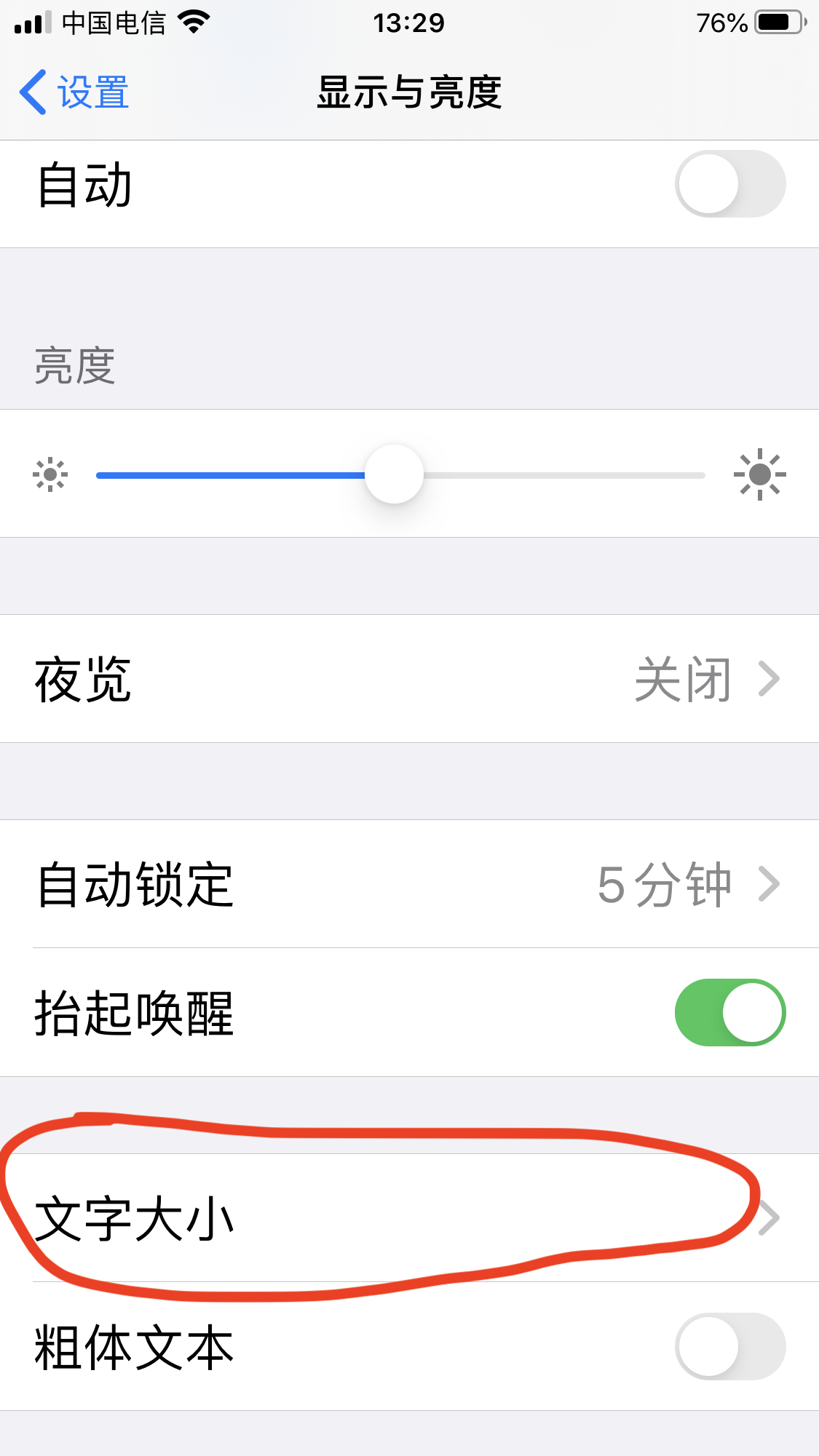Go back to 设置
The height and width of the screenshot is (1456, 819).
click(74, 92)
